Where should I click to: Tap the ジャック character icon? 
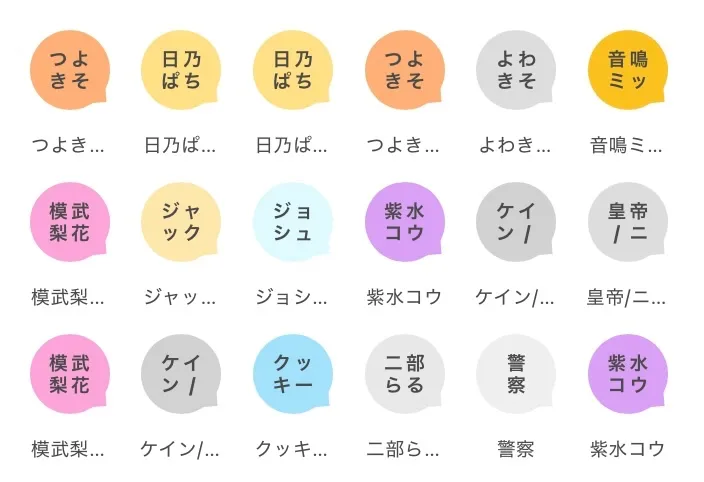181,221
